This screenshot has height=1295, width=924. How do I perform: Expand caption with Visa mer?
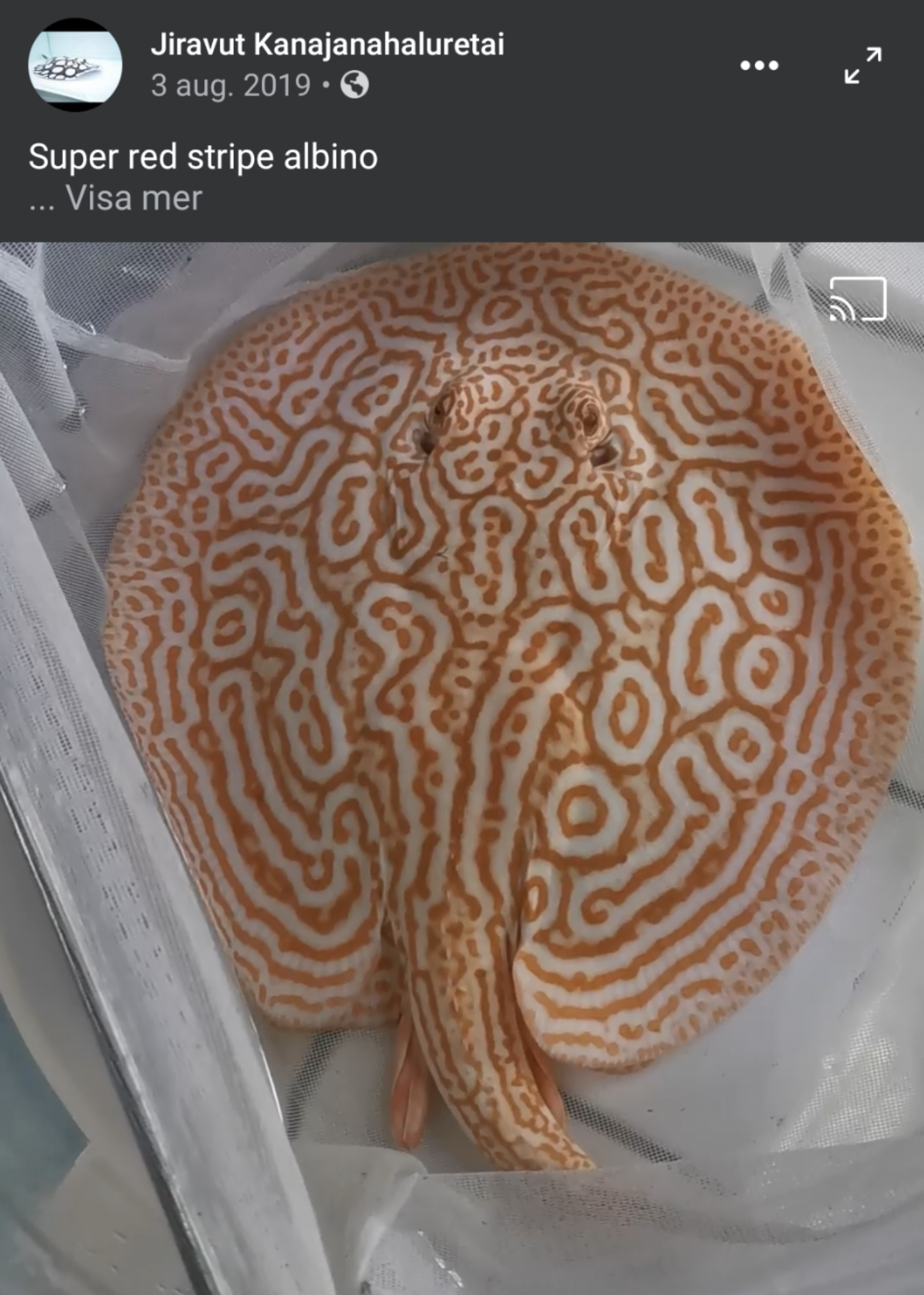pos(133,199)
